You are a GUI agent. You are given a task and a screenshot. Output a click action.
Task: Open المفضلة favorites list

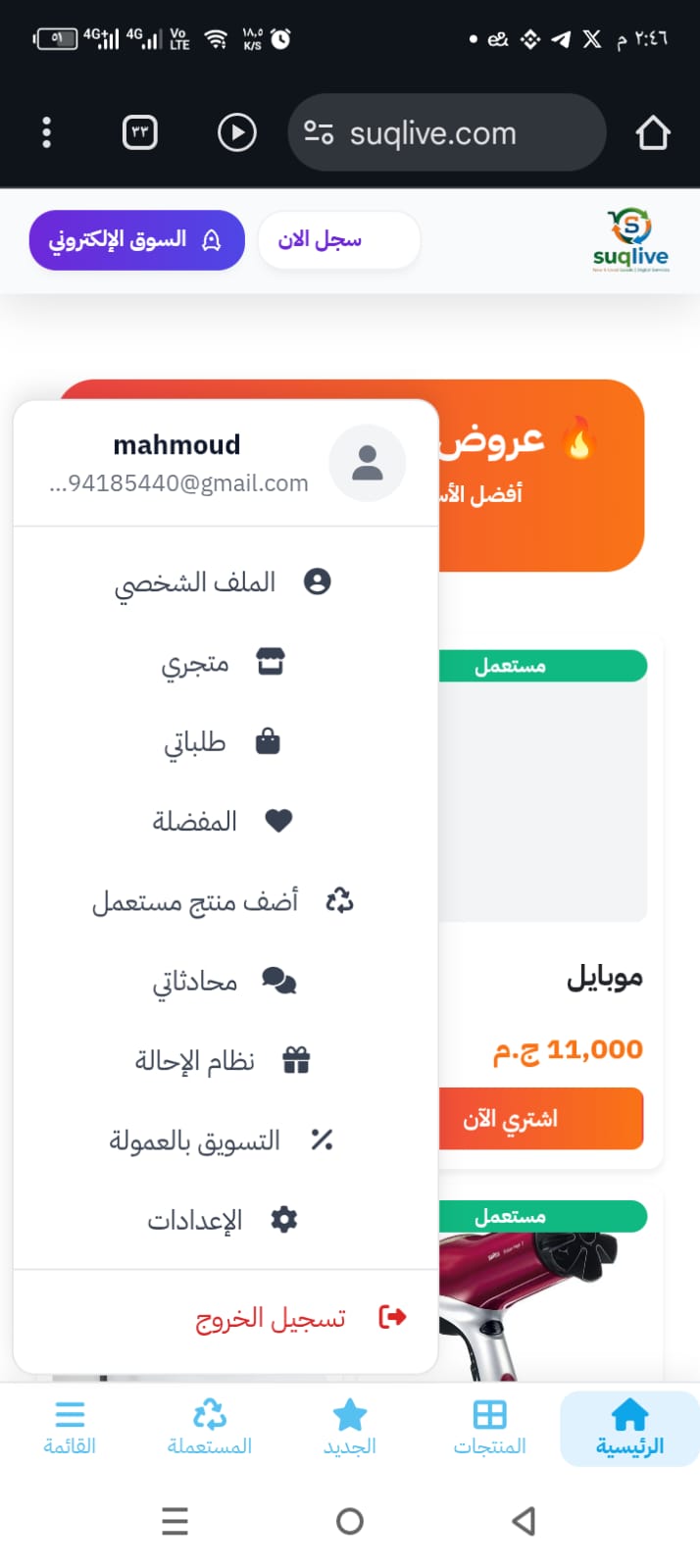(224, 821)
